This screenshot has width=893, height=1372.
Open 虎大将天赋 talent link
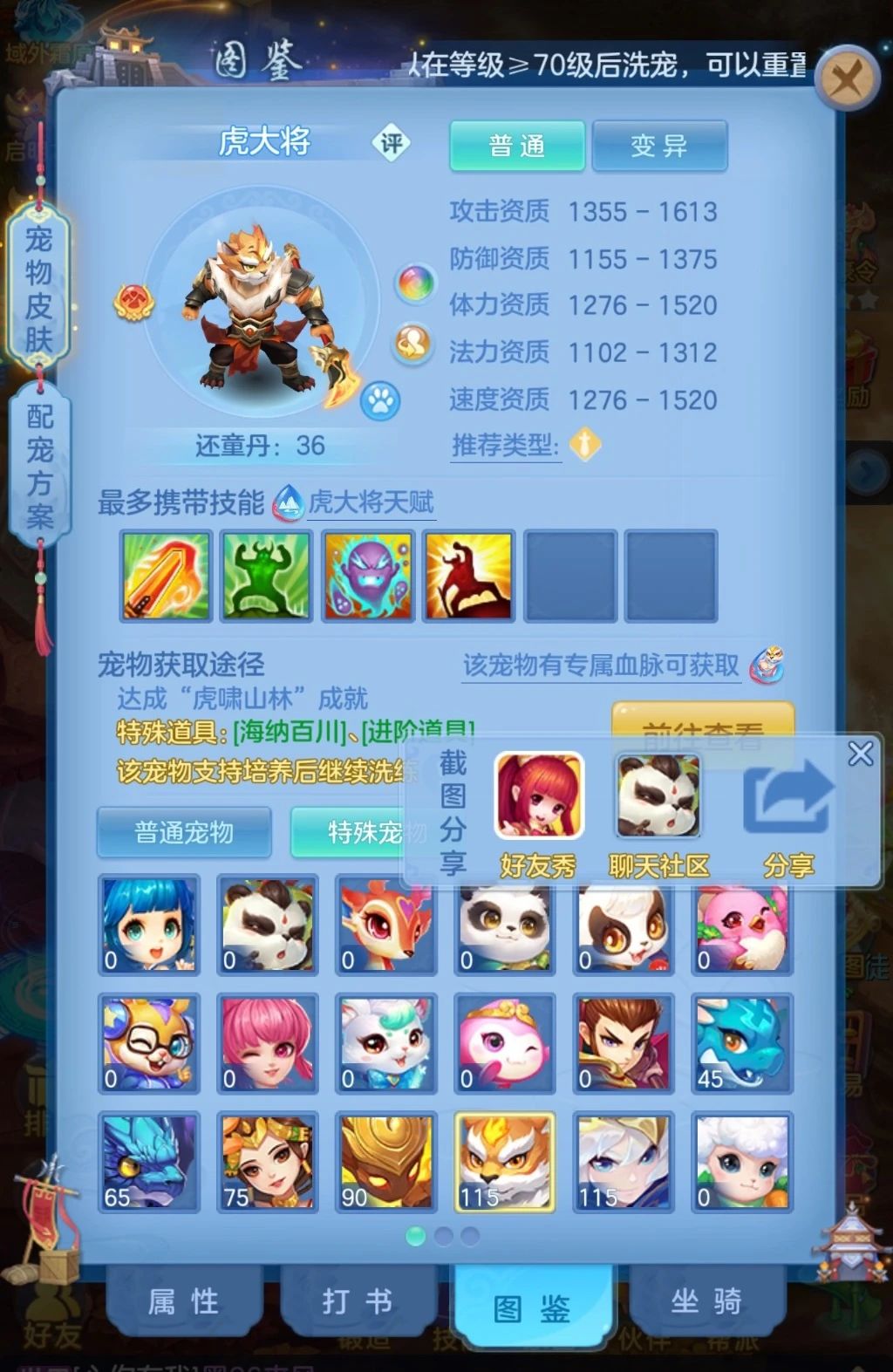pyautogui.click(x=370, y=503)
